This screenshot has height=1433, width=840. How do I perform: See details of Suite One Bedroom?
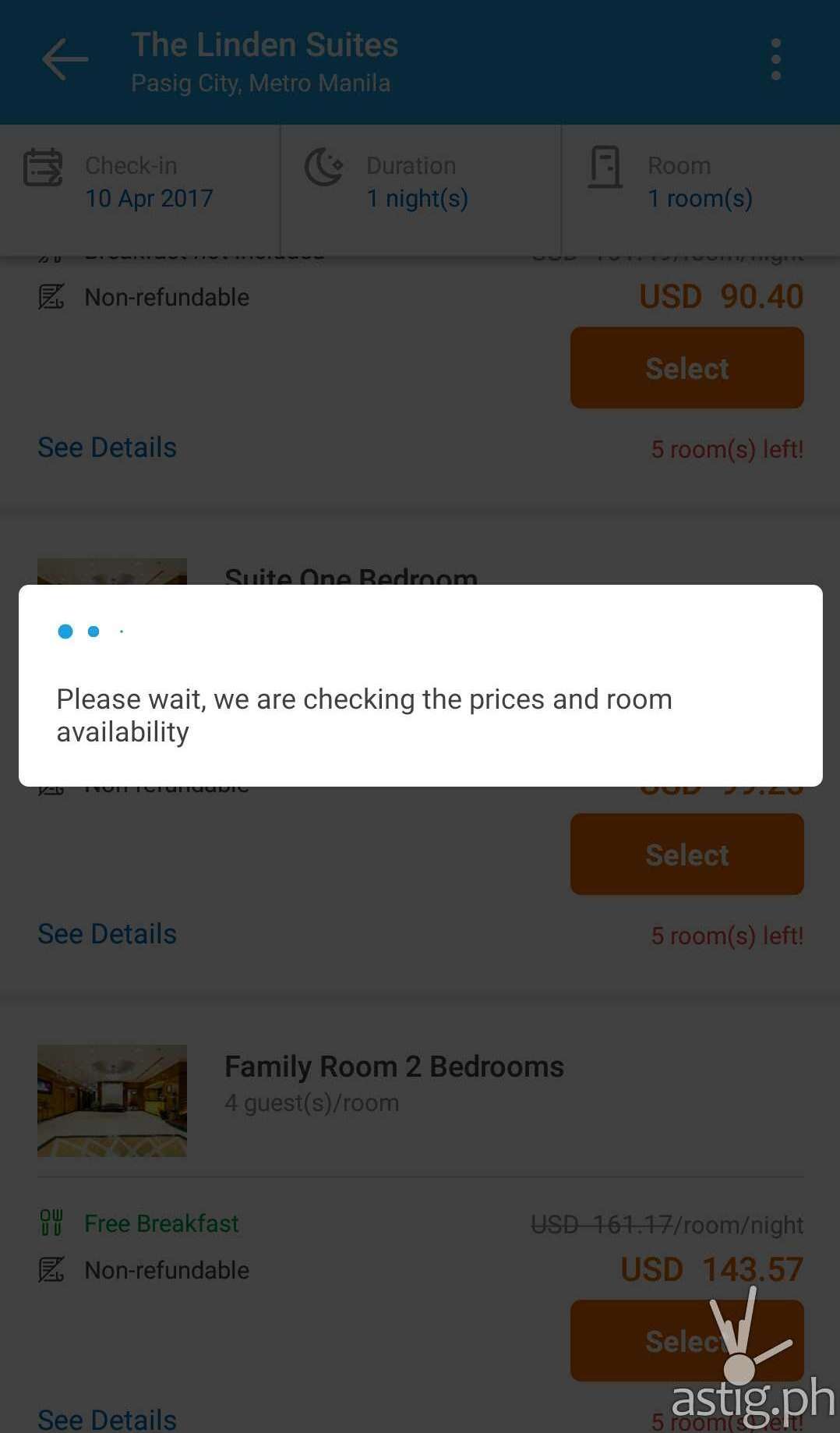coord(108,934)
